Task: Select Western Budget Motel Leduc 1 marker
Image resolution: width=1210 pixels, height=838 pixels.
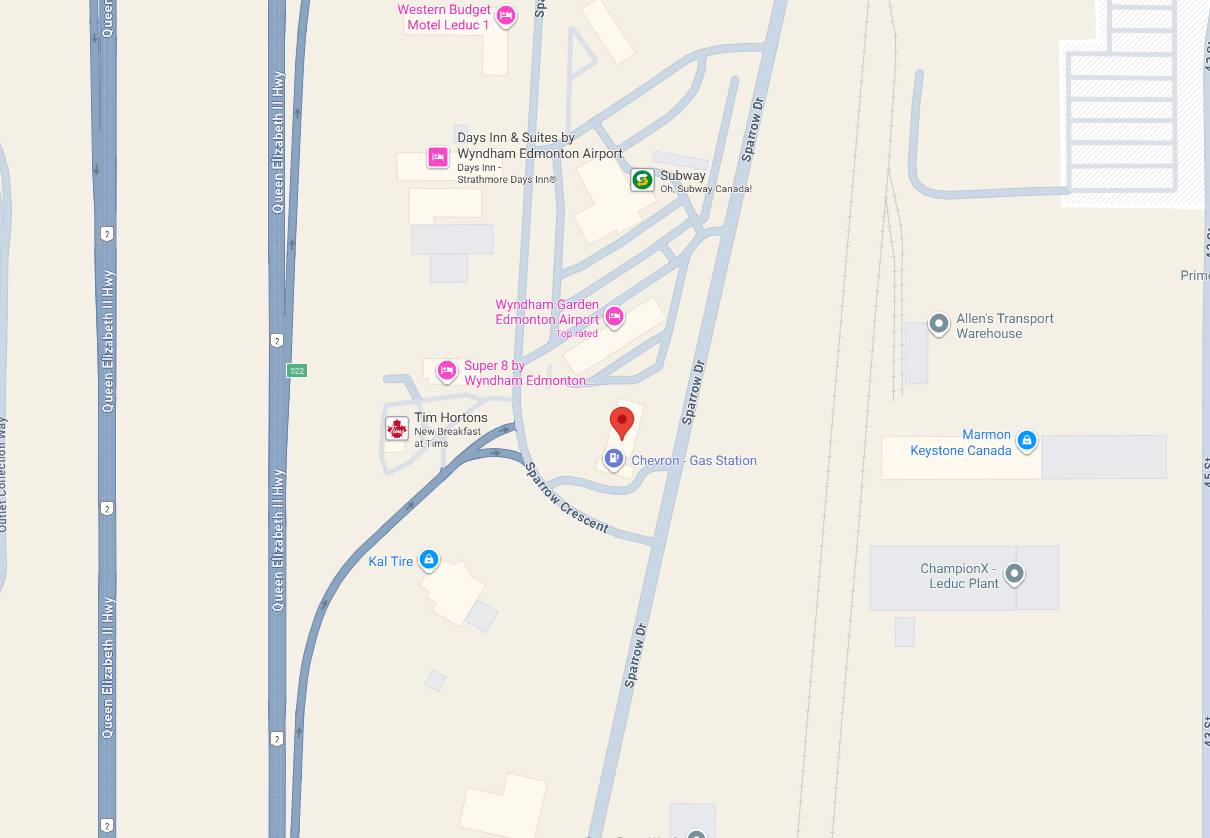Action: (506, 15)
